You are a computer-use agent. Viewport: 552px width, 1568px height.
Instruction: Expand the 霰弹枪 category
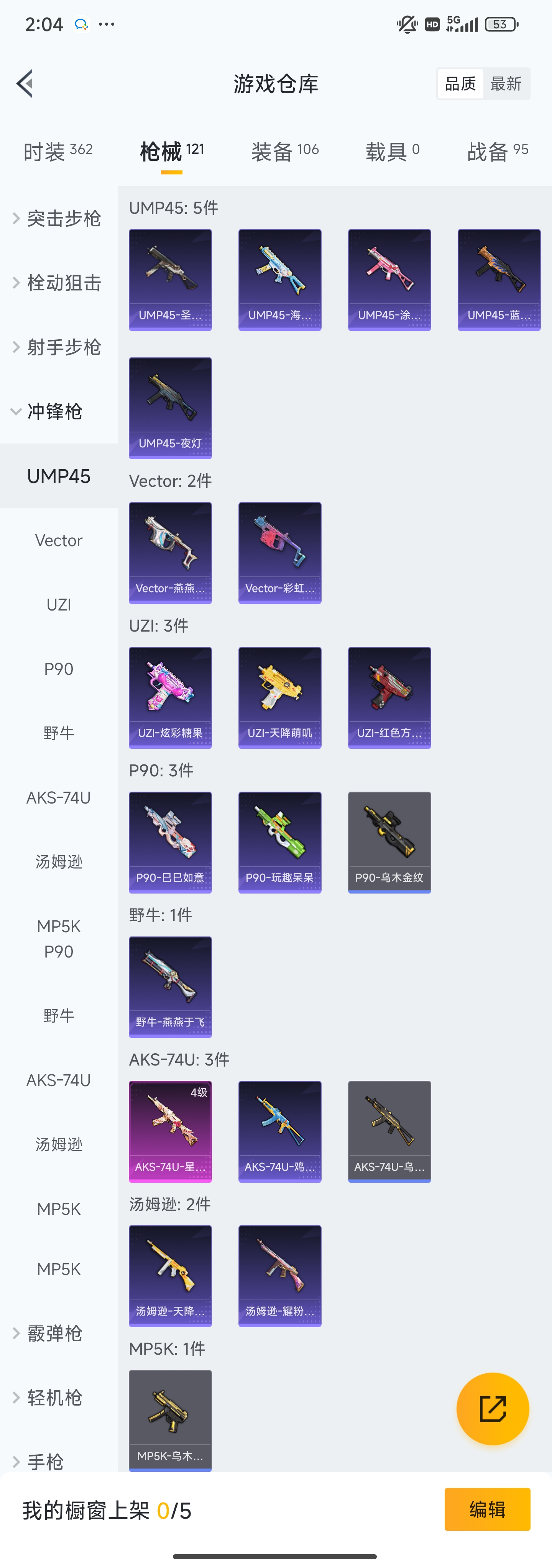(x=55, y=1334)
